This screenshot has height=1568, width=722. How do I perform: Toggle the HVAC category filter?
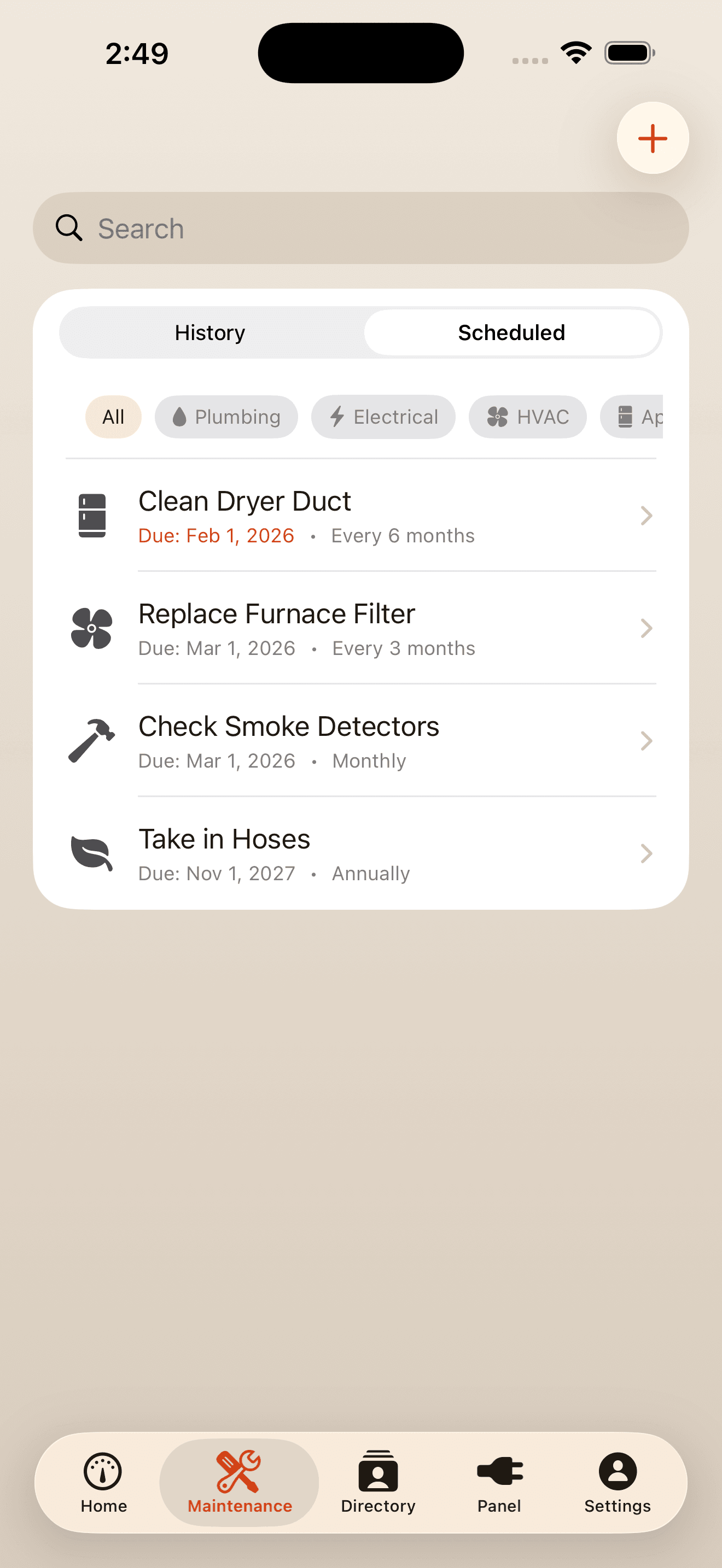click(x=527, y=417)
